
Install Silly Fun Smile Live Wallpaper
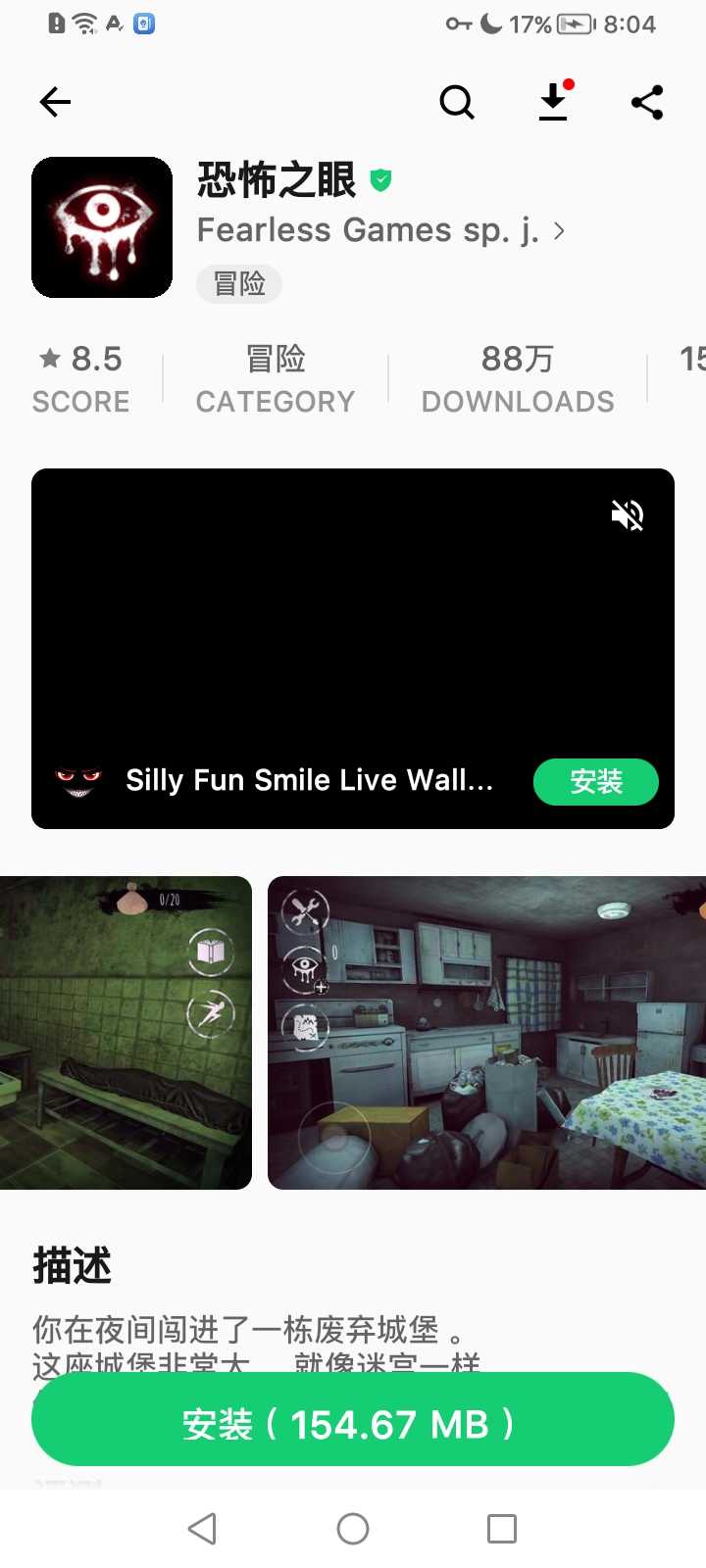[595, 782]
